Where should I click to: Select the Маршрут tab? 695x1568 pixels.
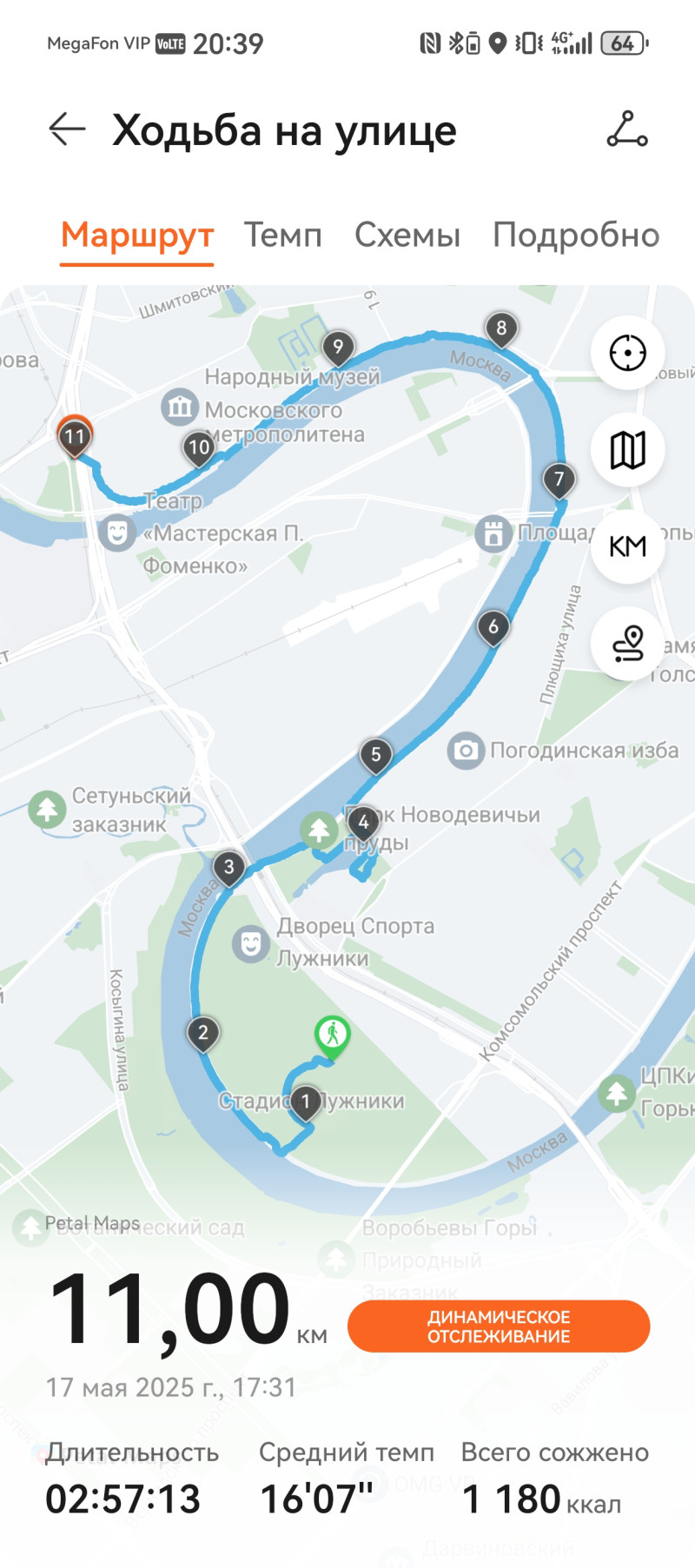point(137,235)
